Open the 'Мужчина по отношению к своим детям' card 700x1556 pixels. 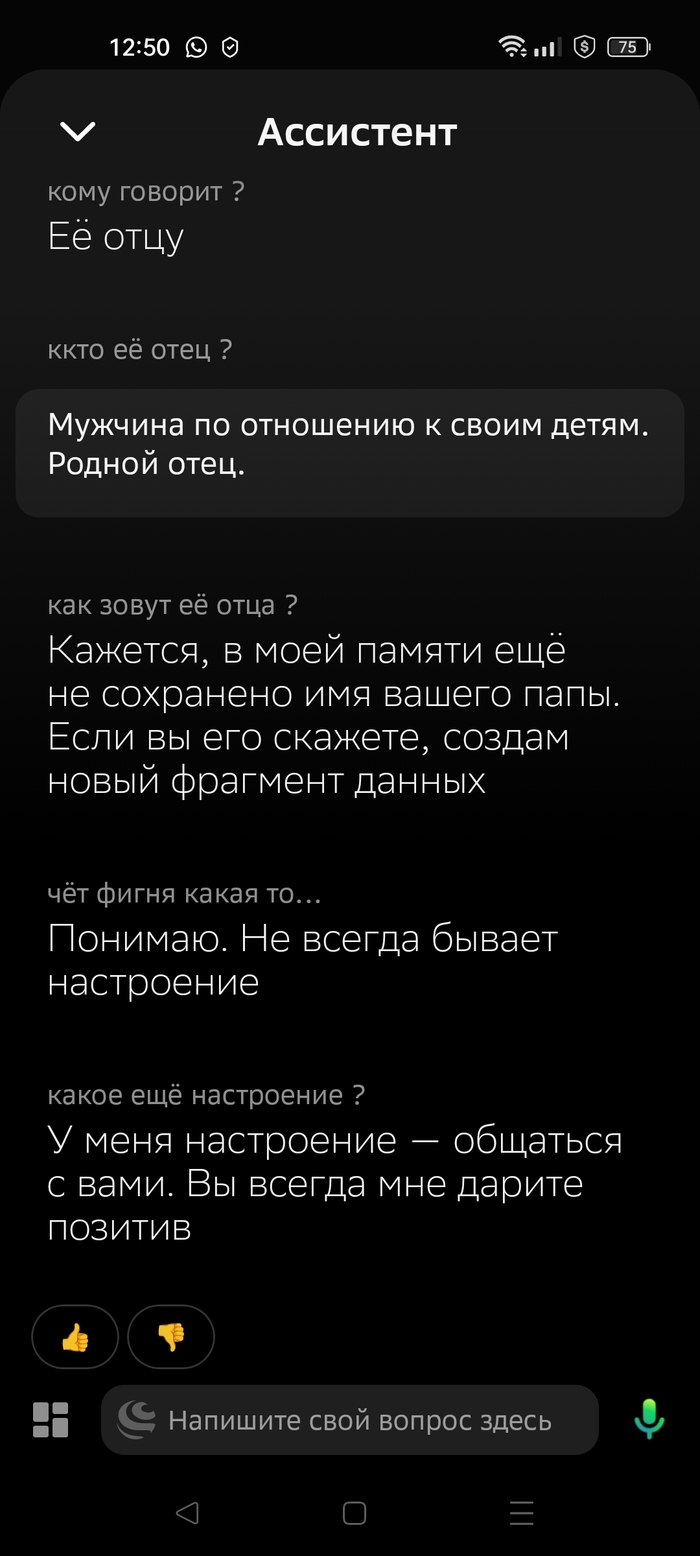(349, 453)
